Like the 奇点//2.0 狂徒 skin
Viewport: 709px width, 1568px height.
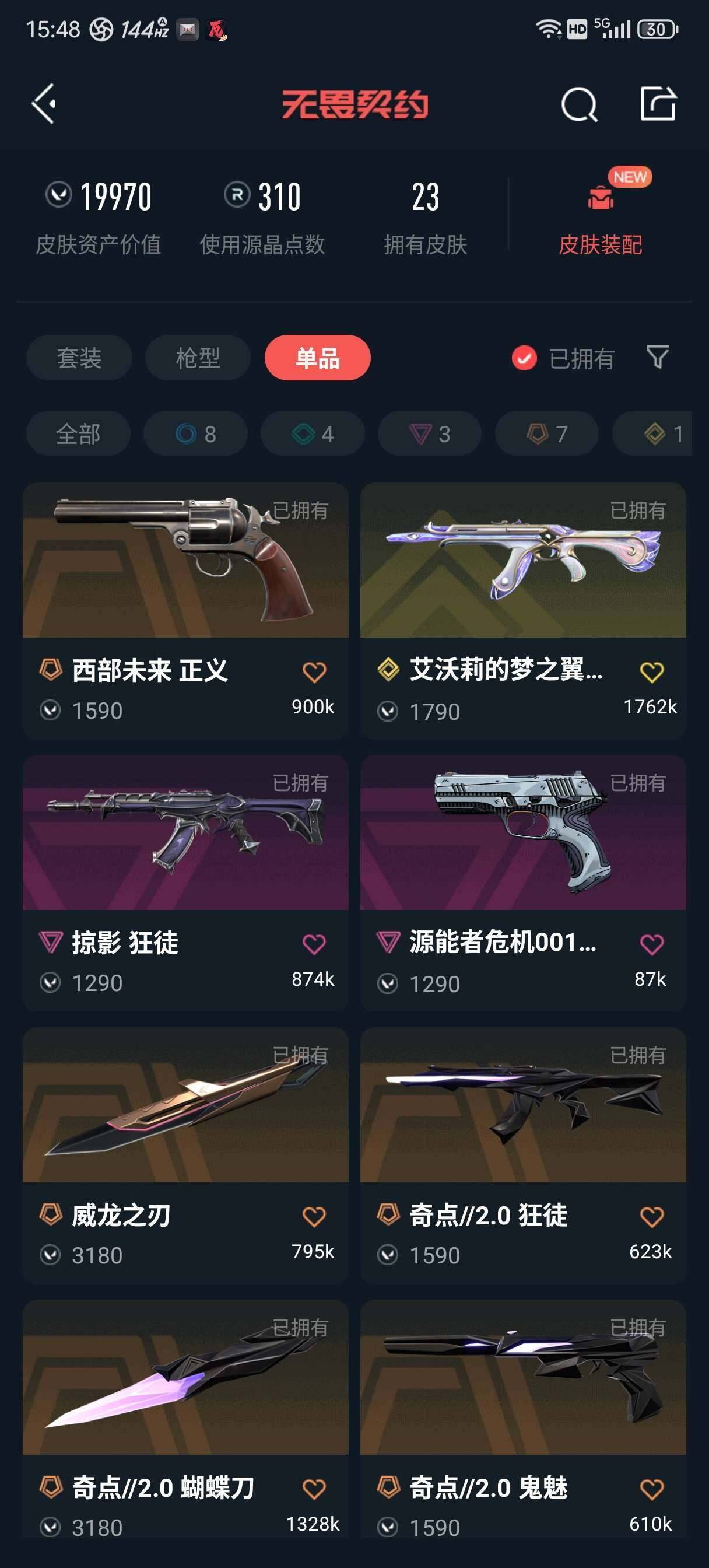point(651,1217)
